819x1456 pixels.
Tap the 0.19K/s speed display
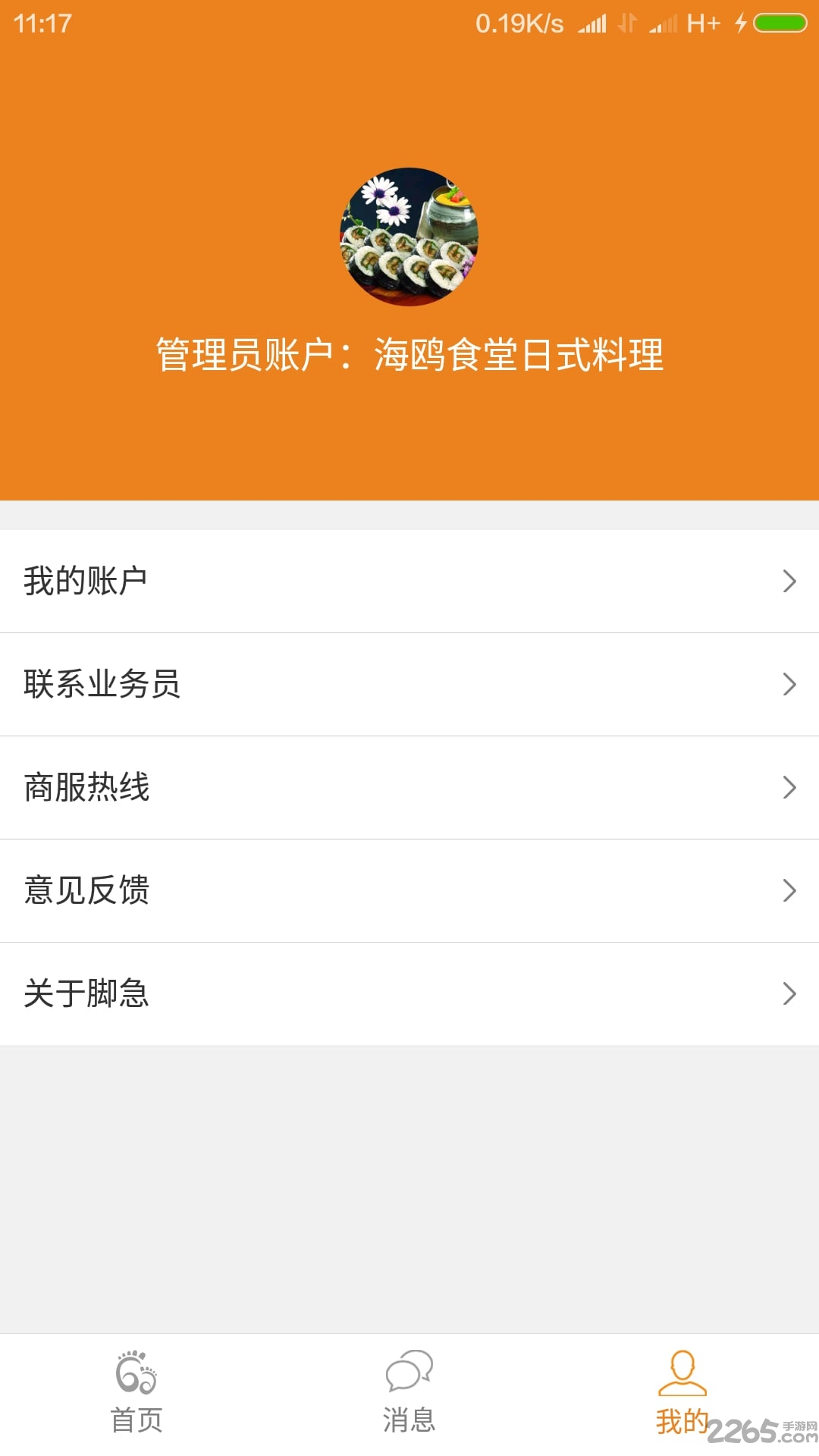(x=519, y=23)
